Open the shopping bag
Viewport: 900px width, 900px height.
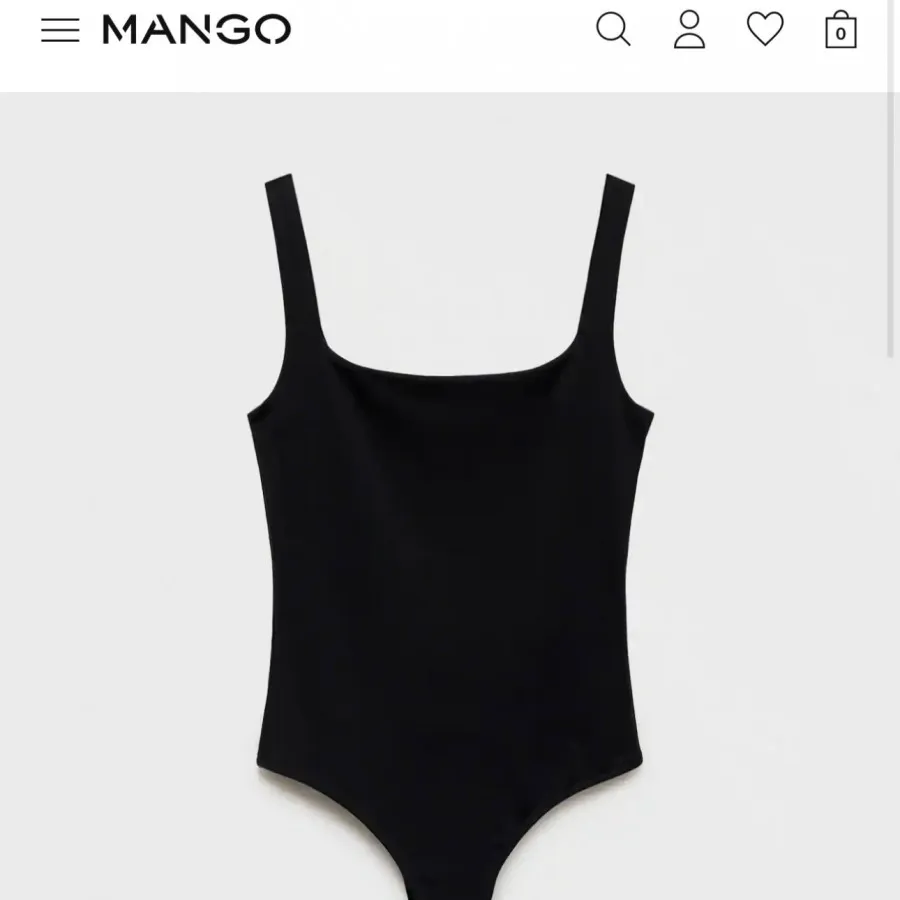(x=840, y=30)
